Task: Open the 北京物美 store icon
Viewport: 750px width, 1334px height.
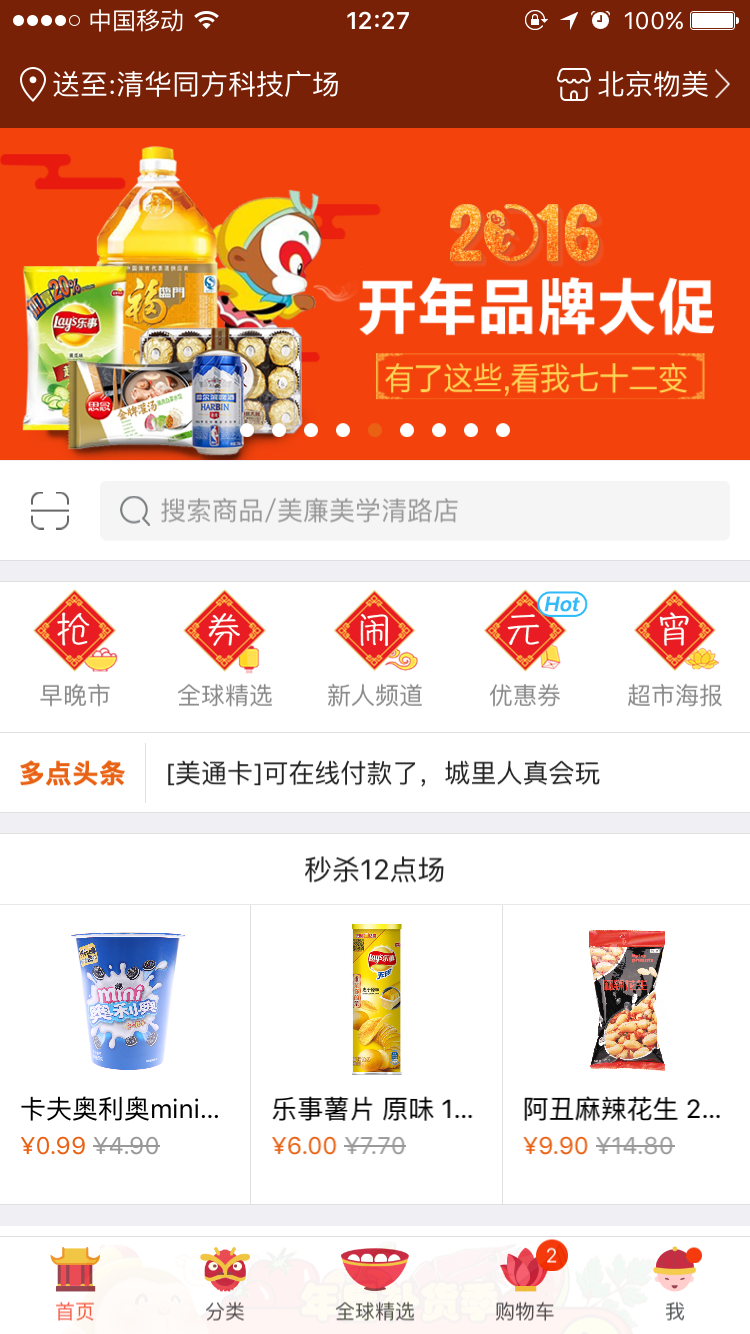Action: click(573, 86)
